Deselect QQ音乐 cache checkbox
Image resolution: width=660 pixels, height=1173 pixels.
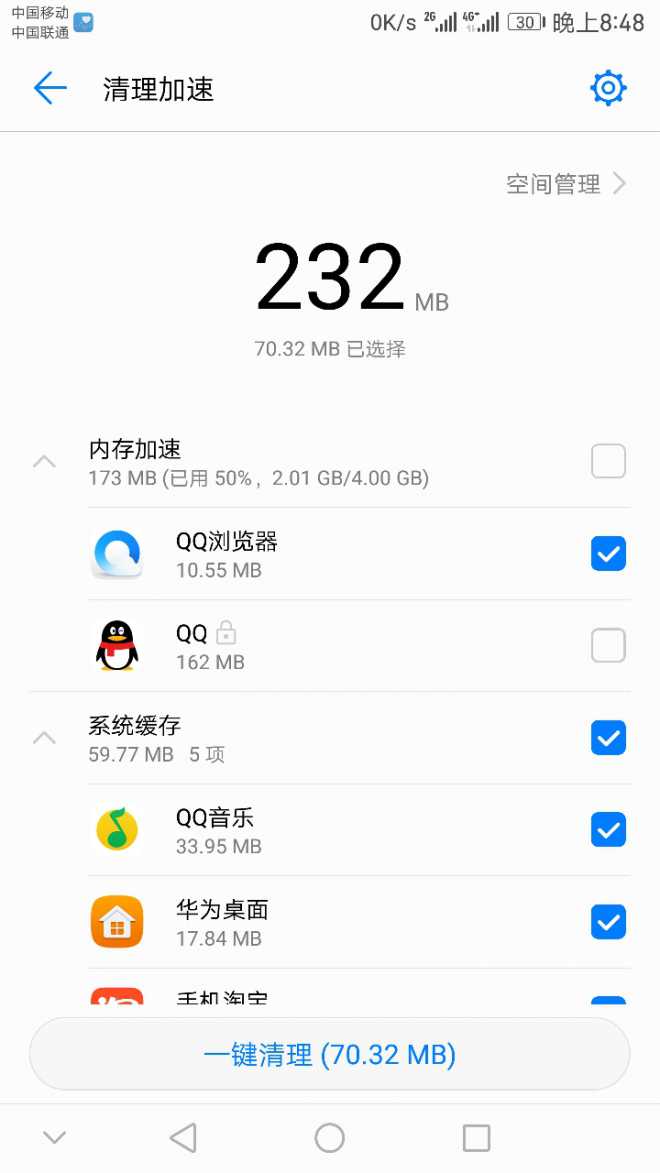[x=608, y=830]
